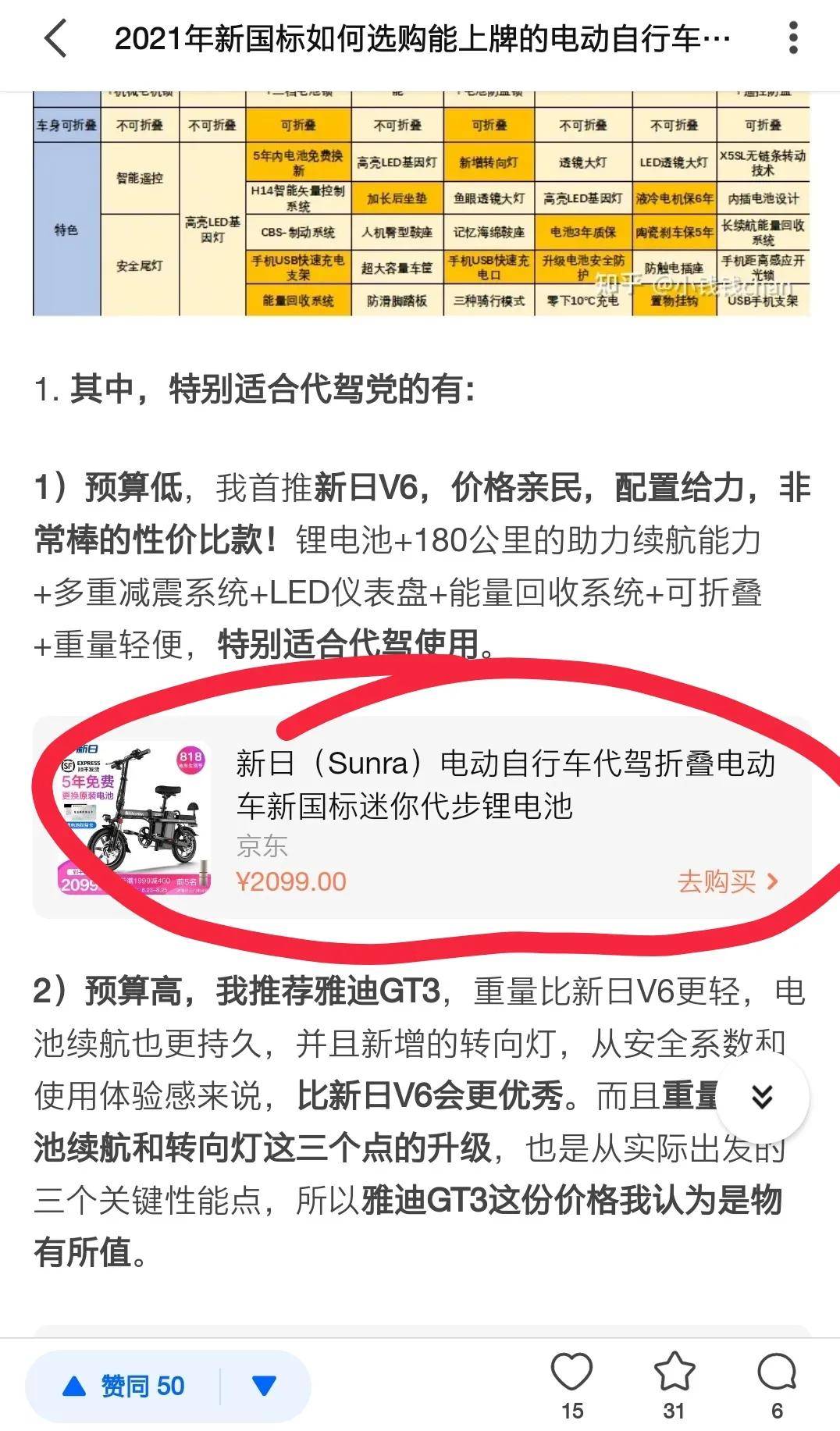Go back using the top arrow
The width and height of the screenshot is (840, 1431).
tap(55, 38)
